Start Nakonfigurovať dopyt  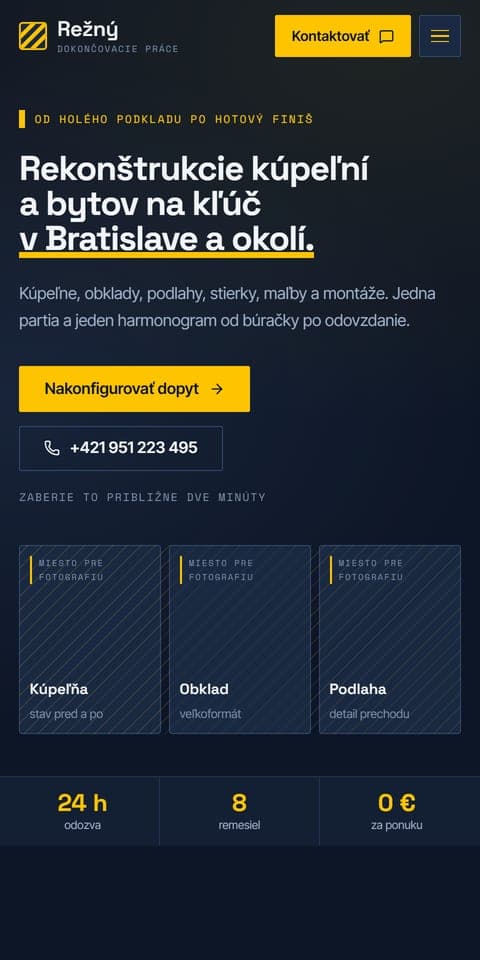pos(134,389)
